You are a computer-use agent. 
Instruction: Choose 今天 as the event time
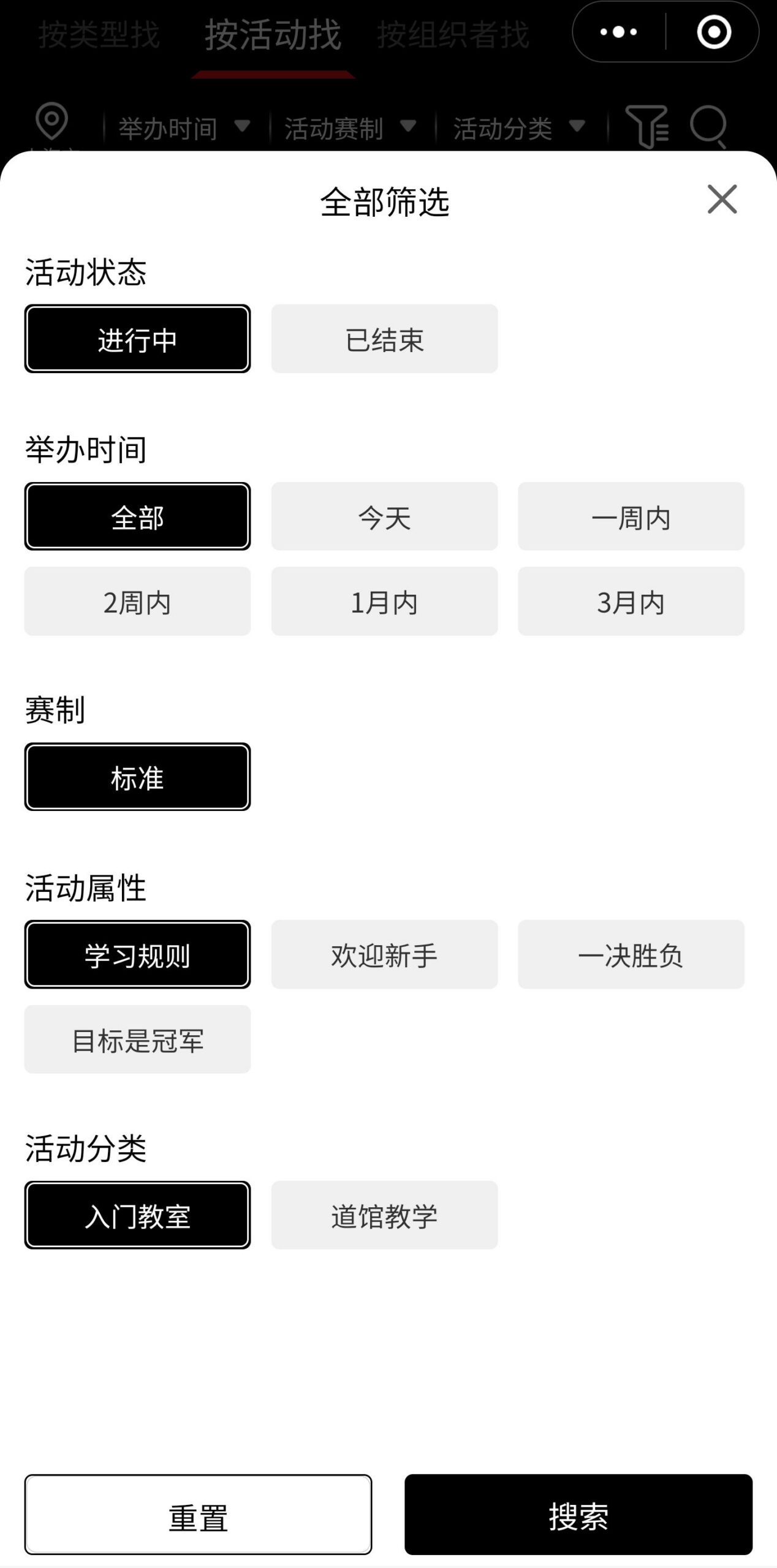click(x=384, y=516)
